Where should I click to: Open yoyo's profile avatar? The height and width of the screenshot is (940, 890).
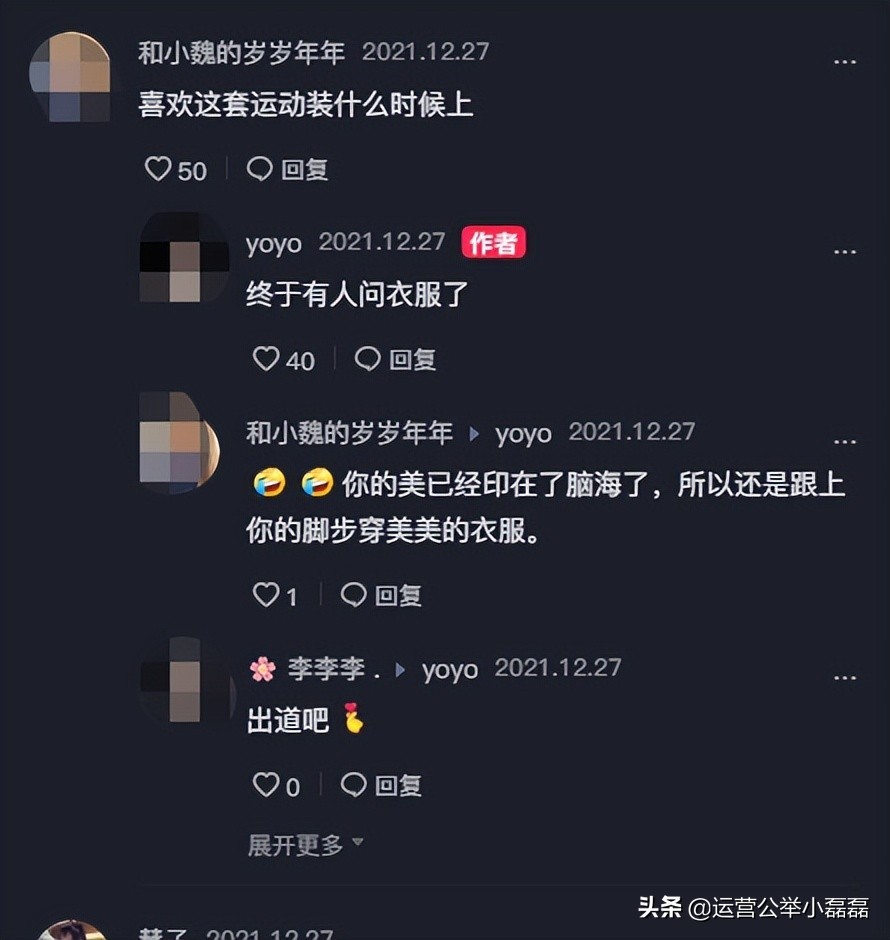pos(183,258)
